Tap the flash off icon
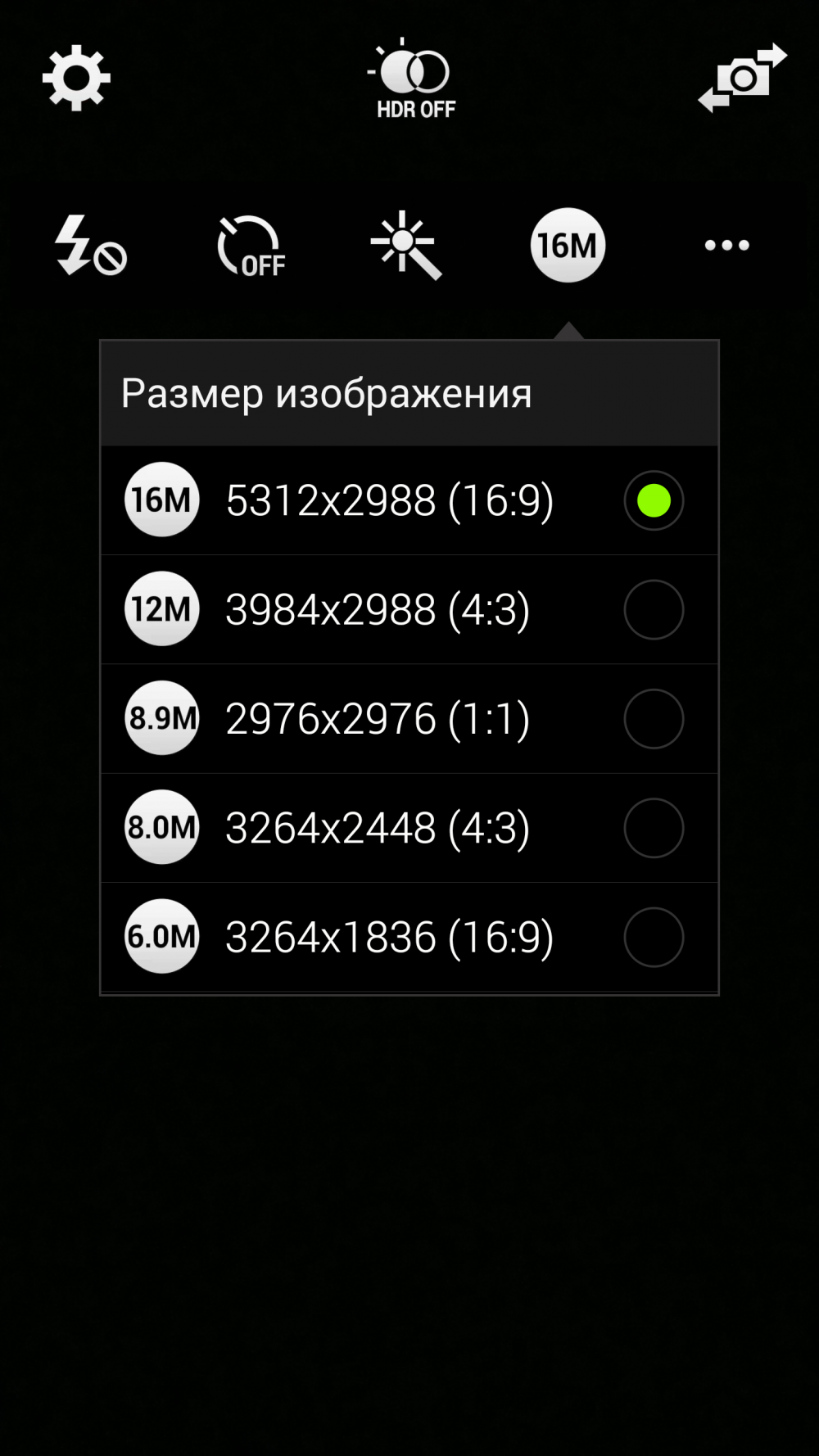This screenshot has width=819, height=1456. 90,245
